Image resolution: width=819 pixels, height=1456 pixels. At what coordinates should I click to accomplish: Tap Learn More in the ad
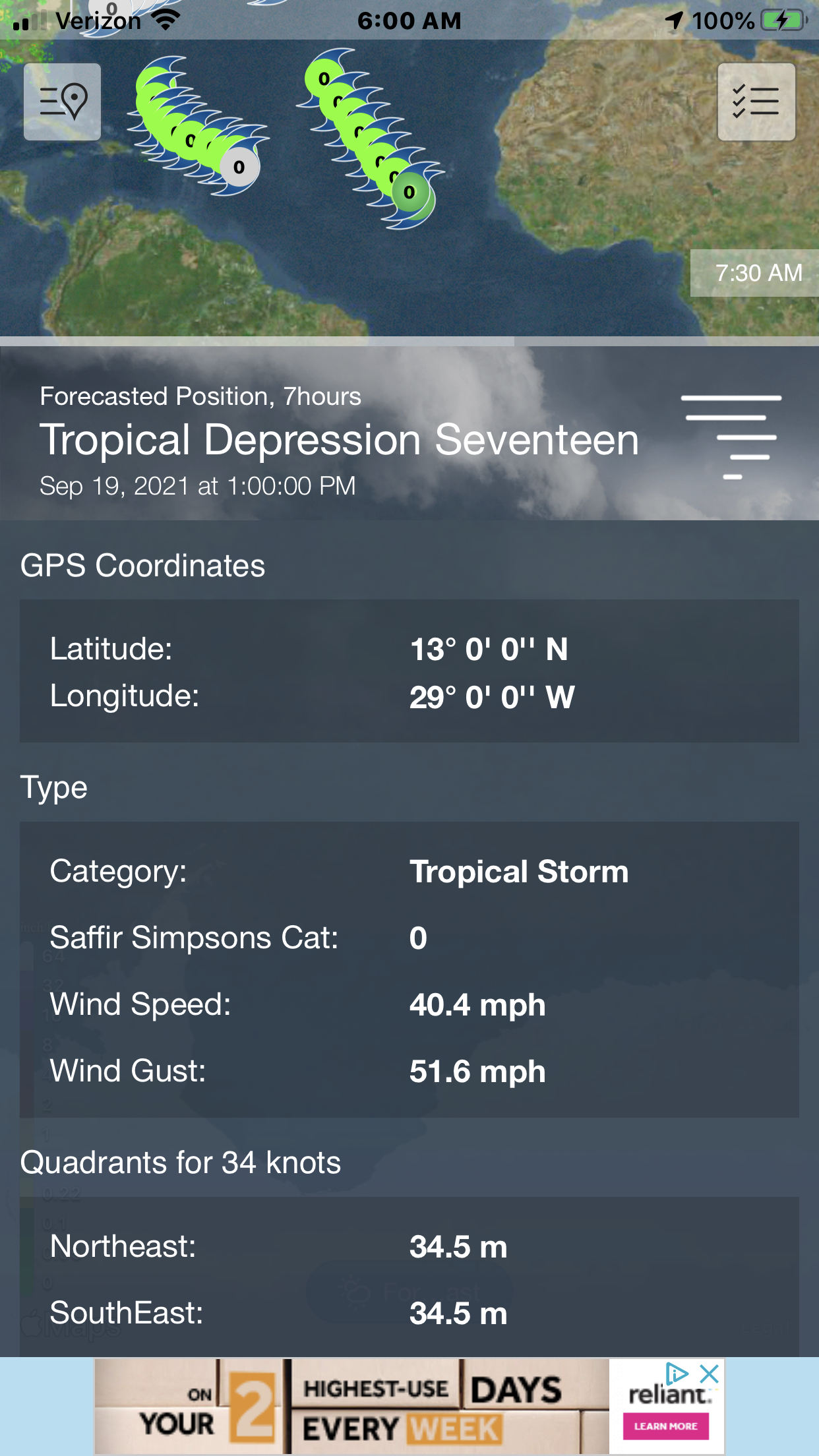tap(666, 1426)
